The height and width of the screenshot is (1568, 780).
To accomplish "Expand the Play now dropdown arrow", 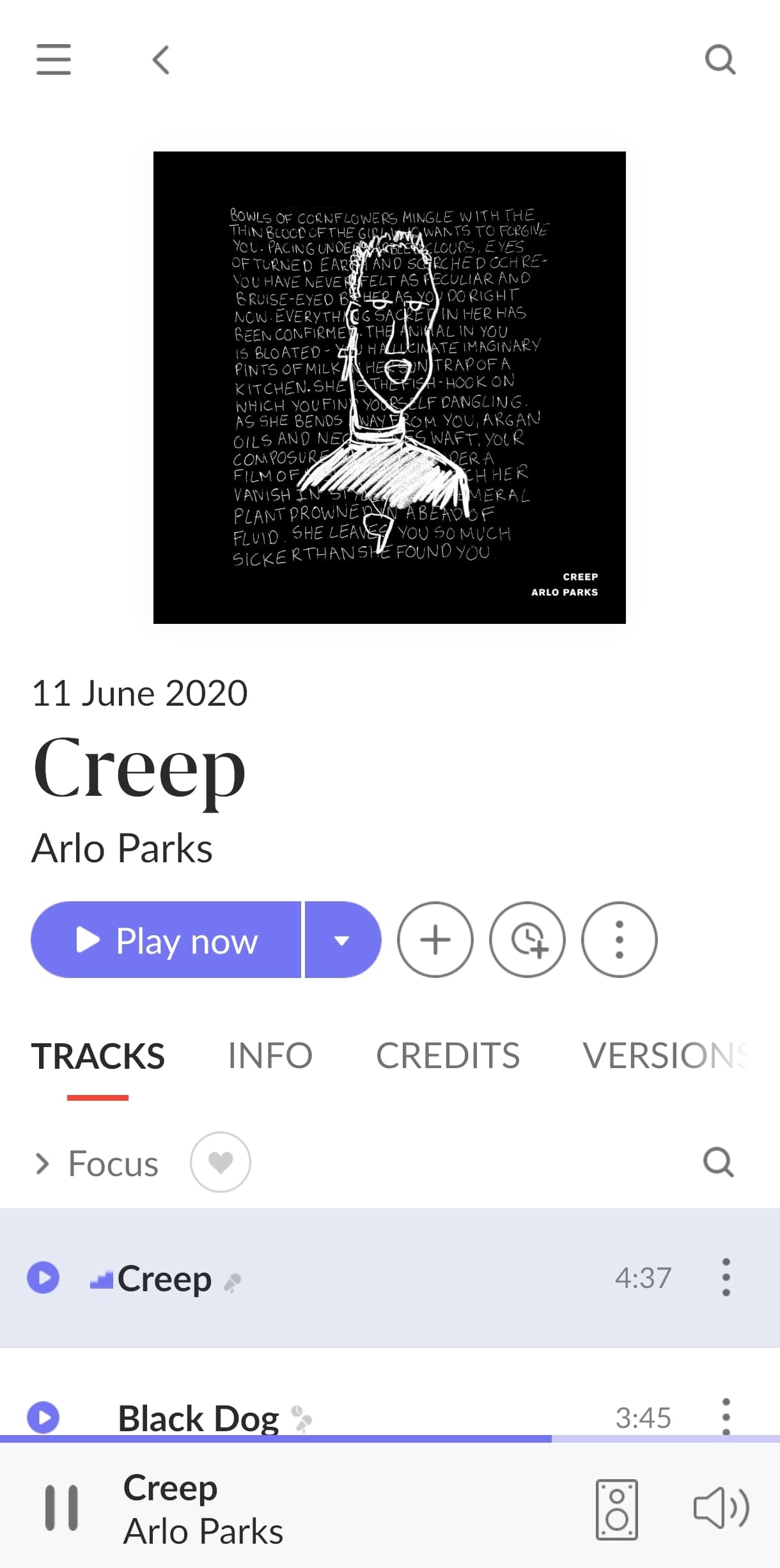I will (x=343, y=940).
